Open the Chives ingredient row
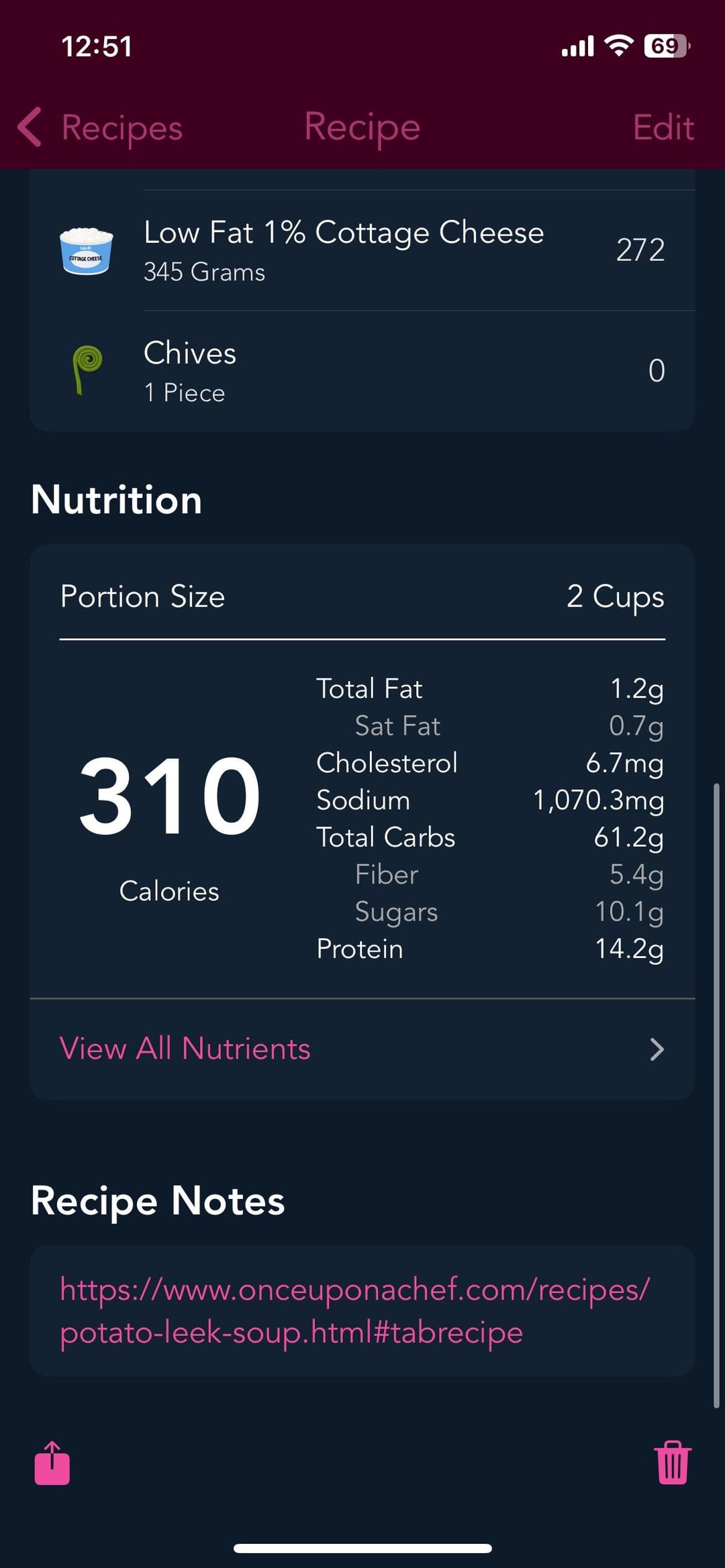725x1568 pixels. pyautogui.click(x=362, y=371)
